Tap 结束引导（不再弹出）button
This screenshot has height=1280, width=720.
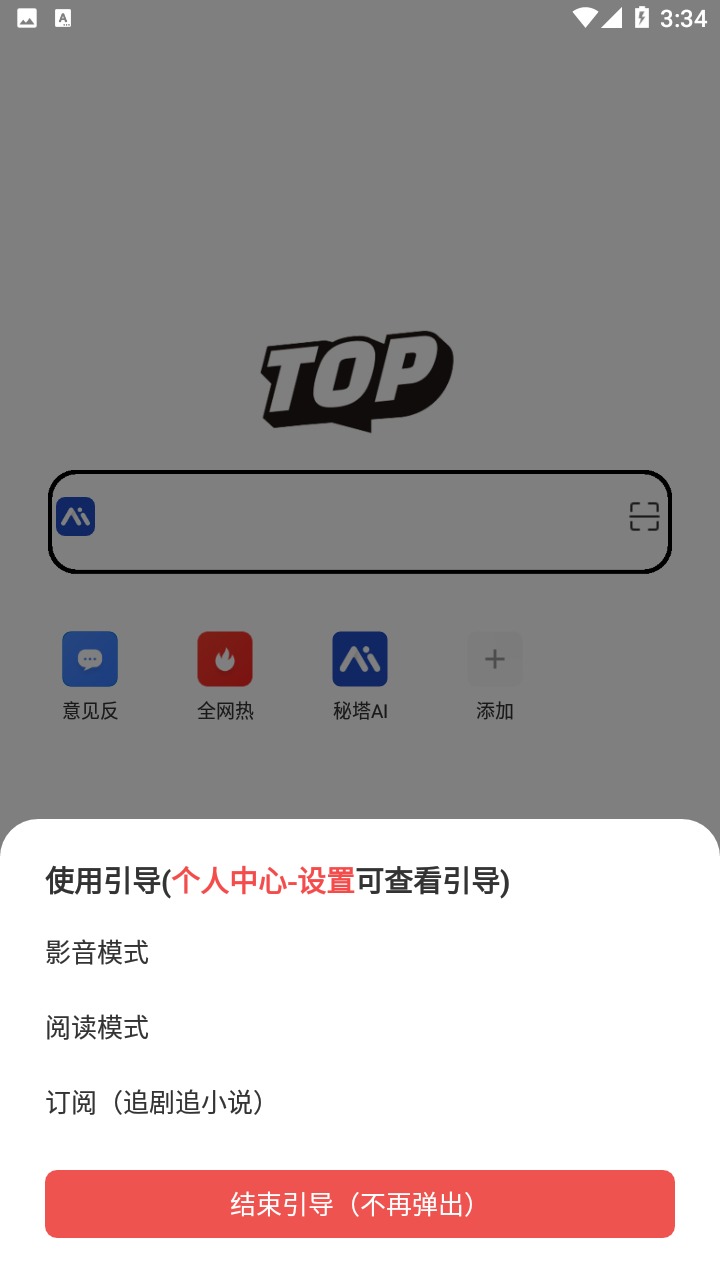[x=360, y=1204]
